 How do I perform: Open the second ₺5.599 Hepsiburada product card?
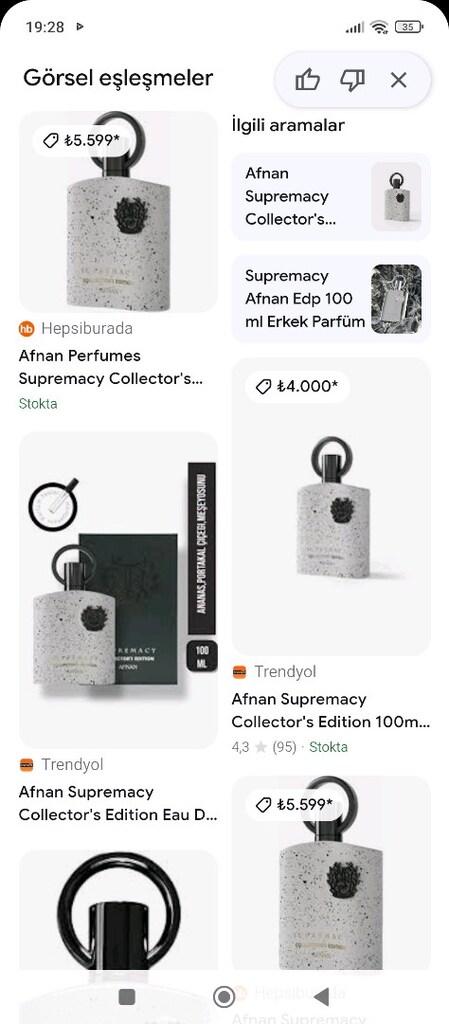tap(331, 873)
